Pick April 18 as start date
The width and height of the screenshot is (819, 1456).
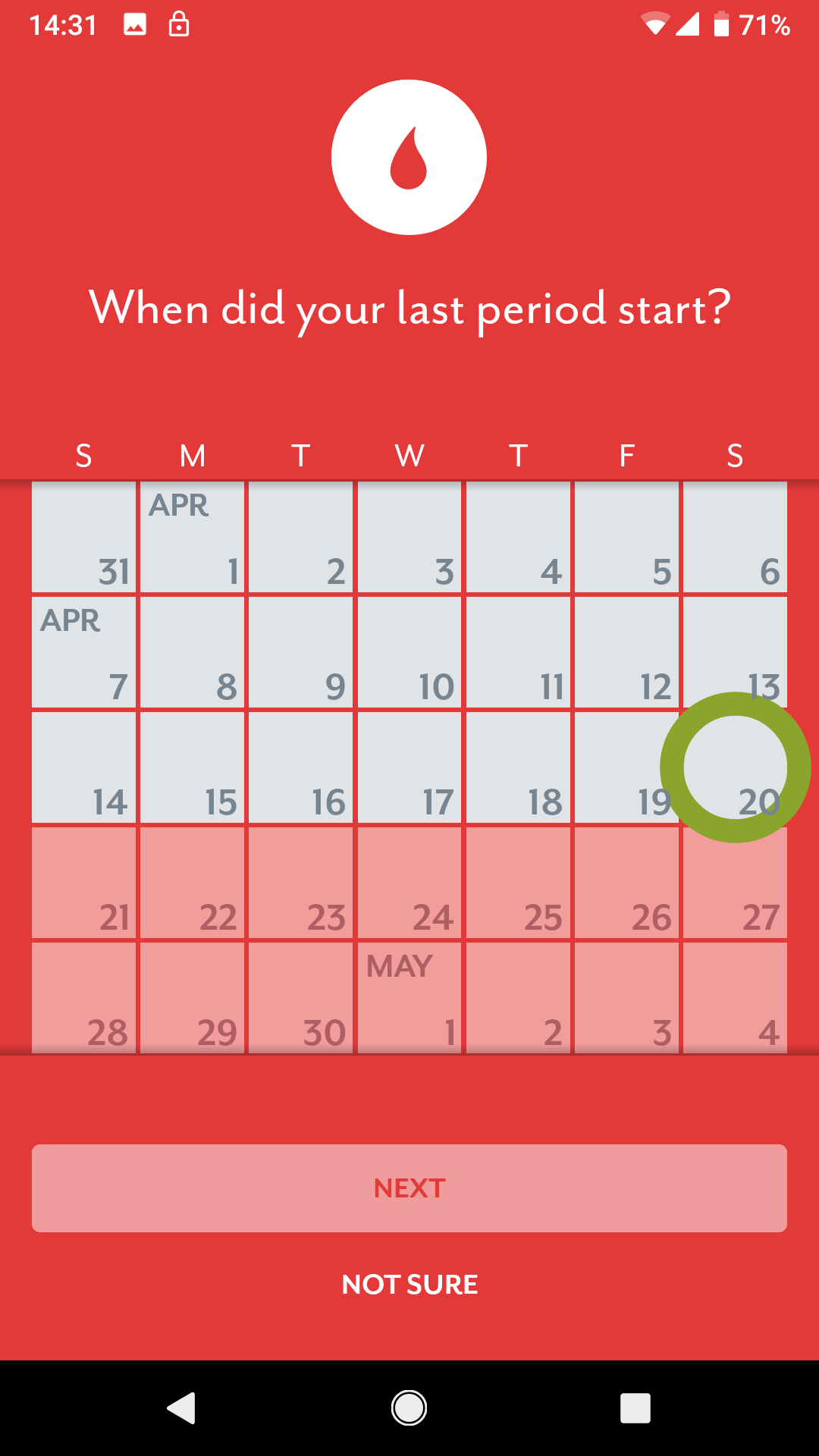[519, 767]
